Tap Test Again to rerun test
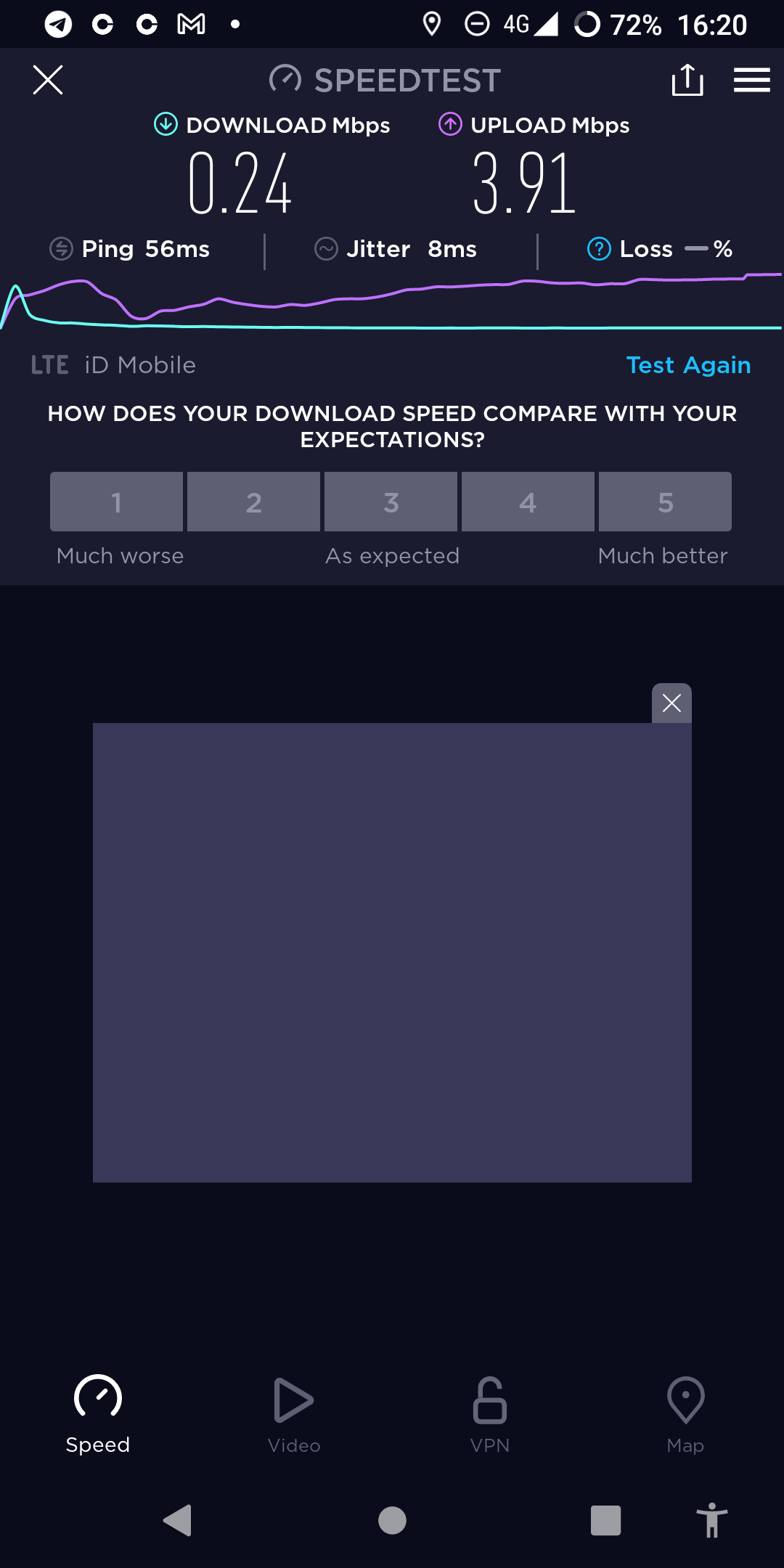784x1568 pixels. 688,365
